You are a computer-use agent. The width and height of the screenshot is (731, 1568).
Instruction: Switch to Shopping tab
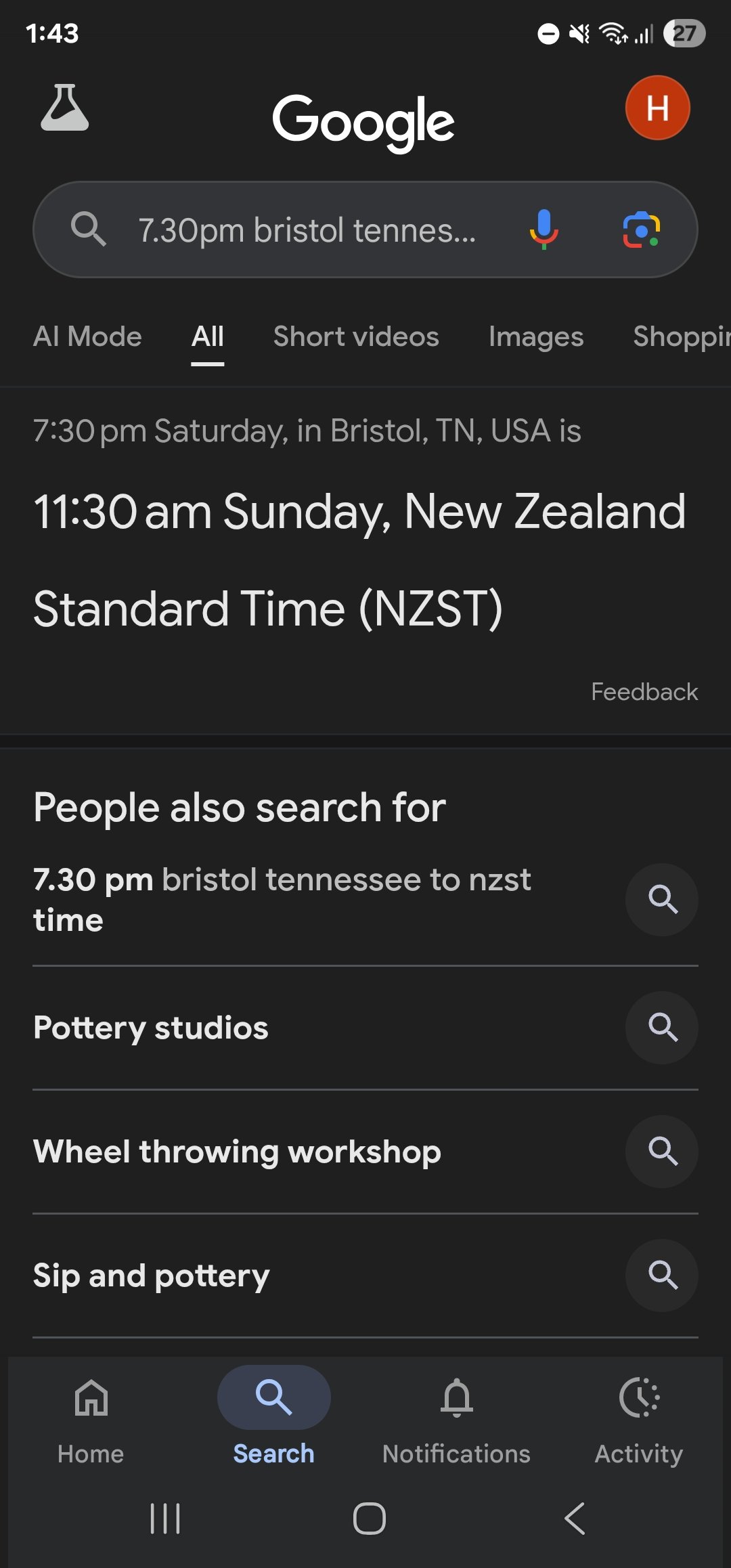pos(680,337)
